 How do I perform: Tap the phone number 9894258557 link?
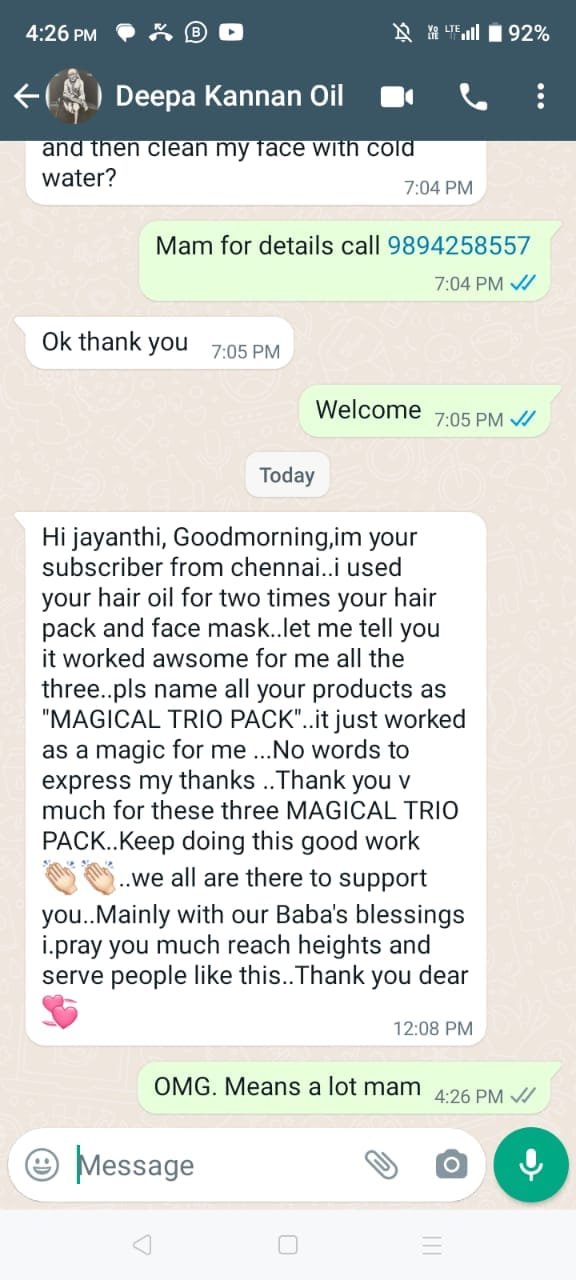[x=459, y=245]
